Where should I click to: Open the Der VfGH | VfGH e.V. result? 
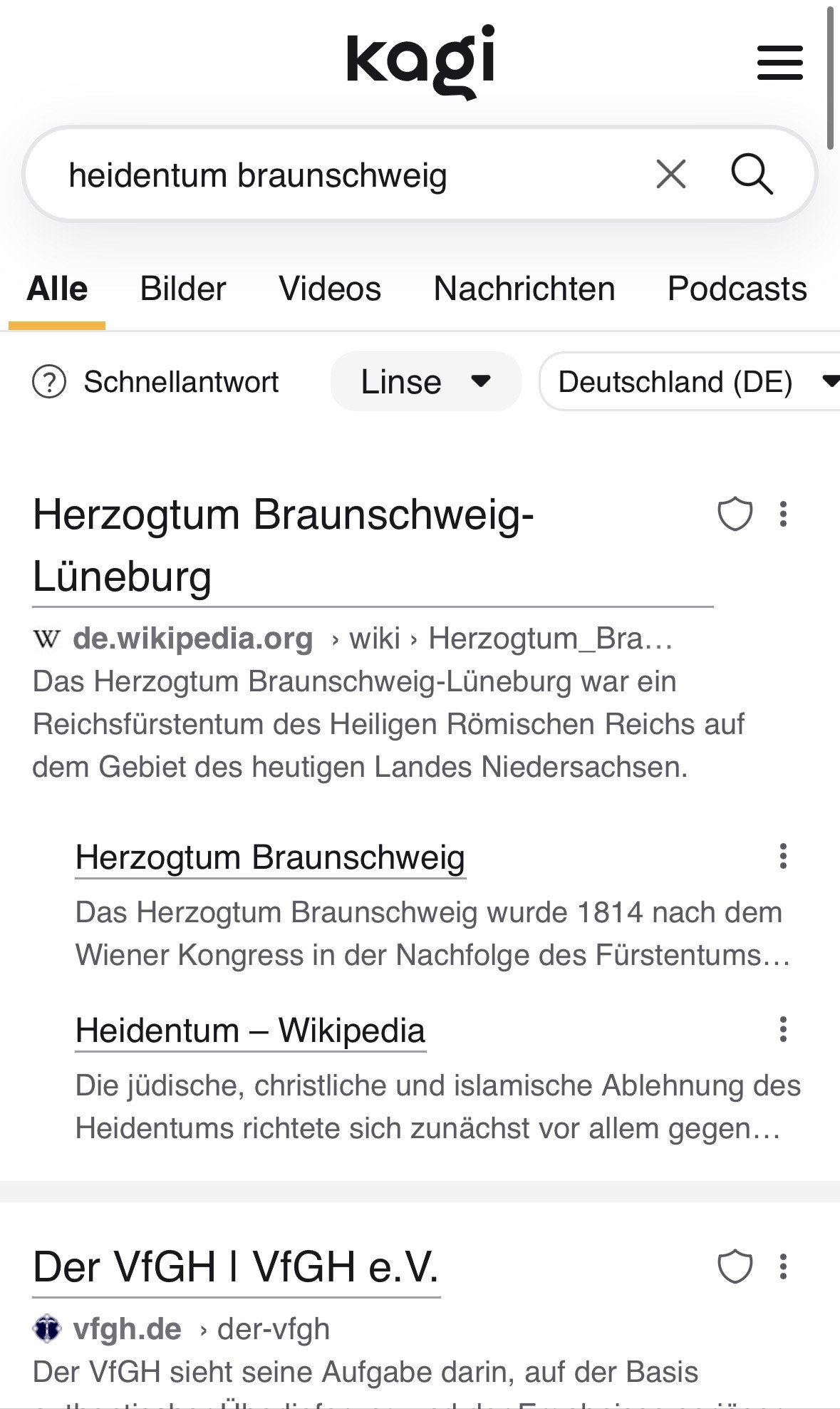click(x=236, y=1267)
